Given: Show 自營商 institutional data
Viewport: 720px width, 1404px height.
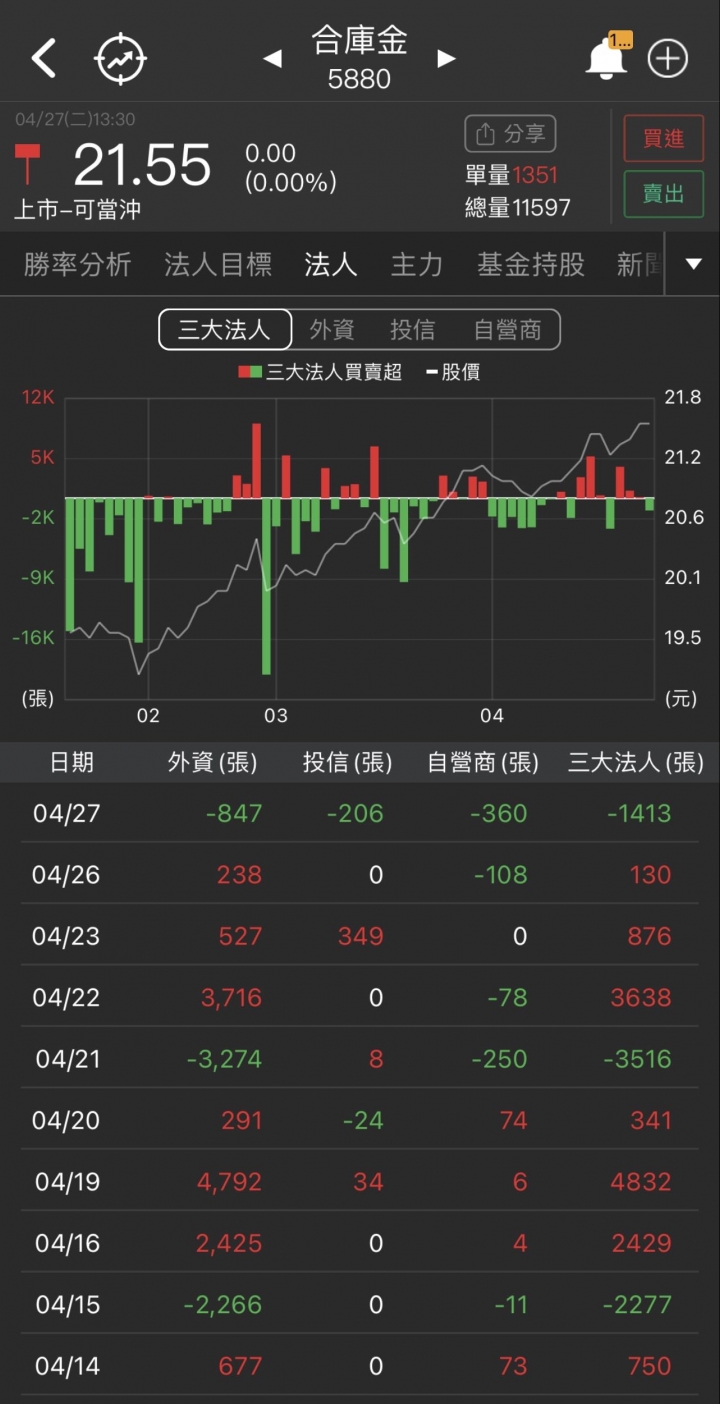Looking at the screenshot, I should [x=507, y=330].
